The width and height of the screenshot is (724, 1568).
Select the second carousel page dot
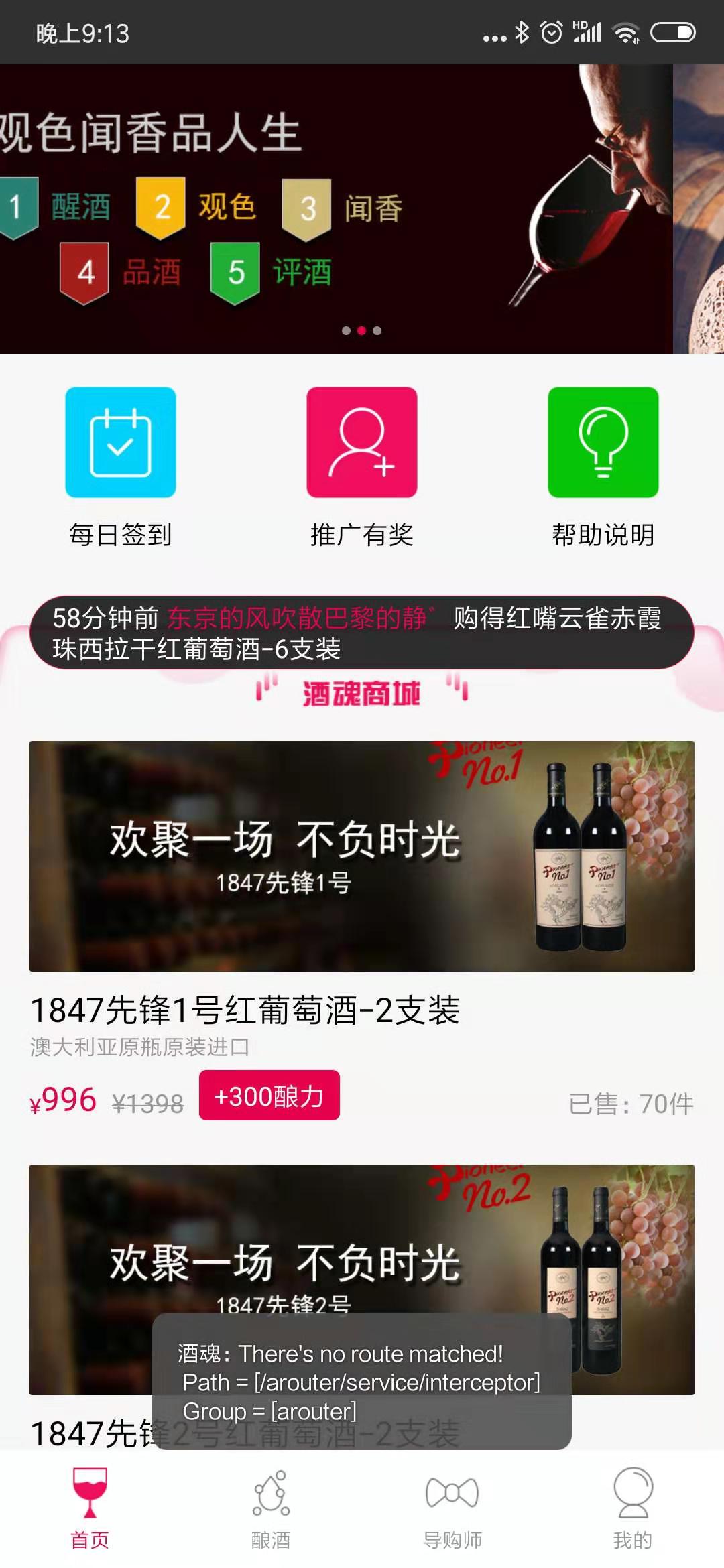click(x=362, y=330)
